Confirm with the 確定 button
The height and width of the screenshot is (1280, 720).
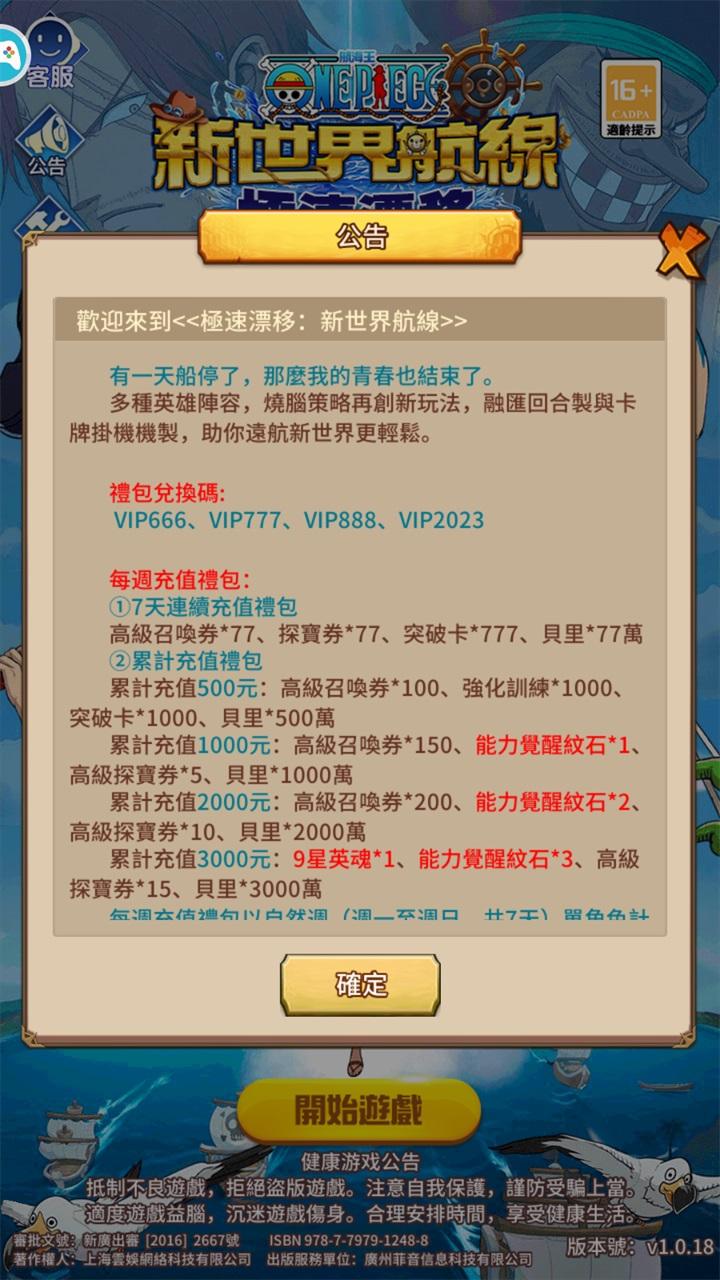tap(360, 984)
